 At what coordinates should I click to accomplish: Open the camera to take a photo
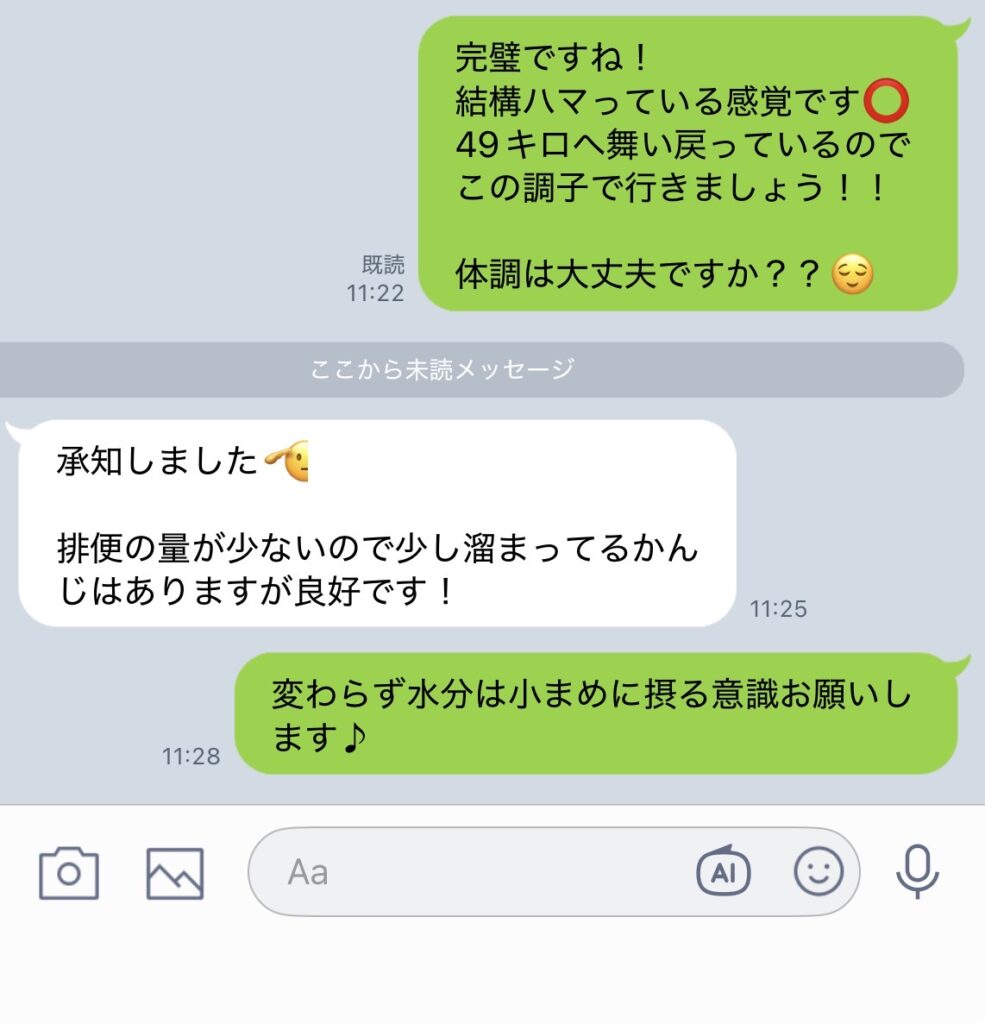67,873
